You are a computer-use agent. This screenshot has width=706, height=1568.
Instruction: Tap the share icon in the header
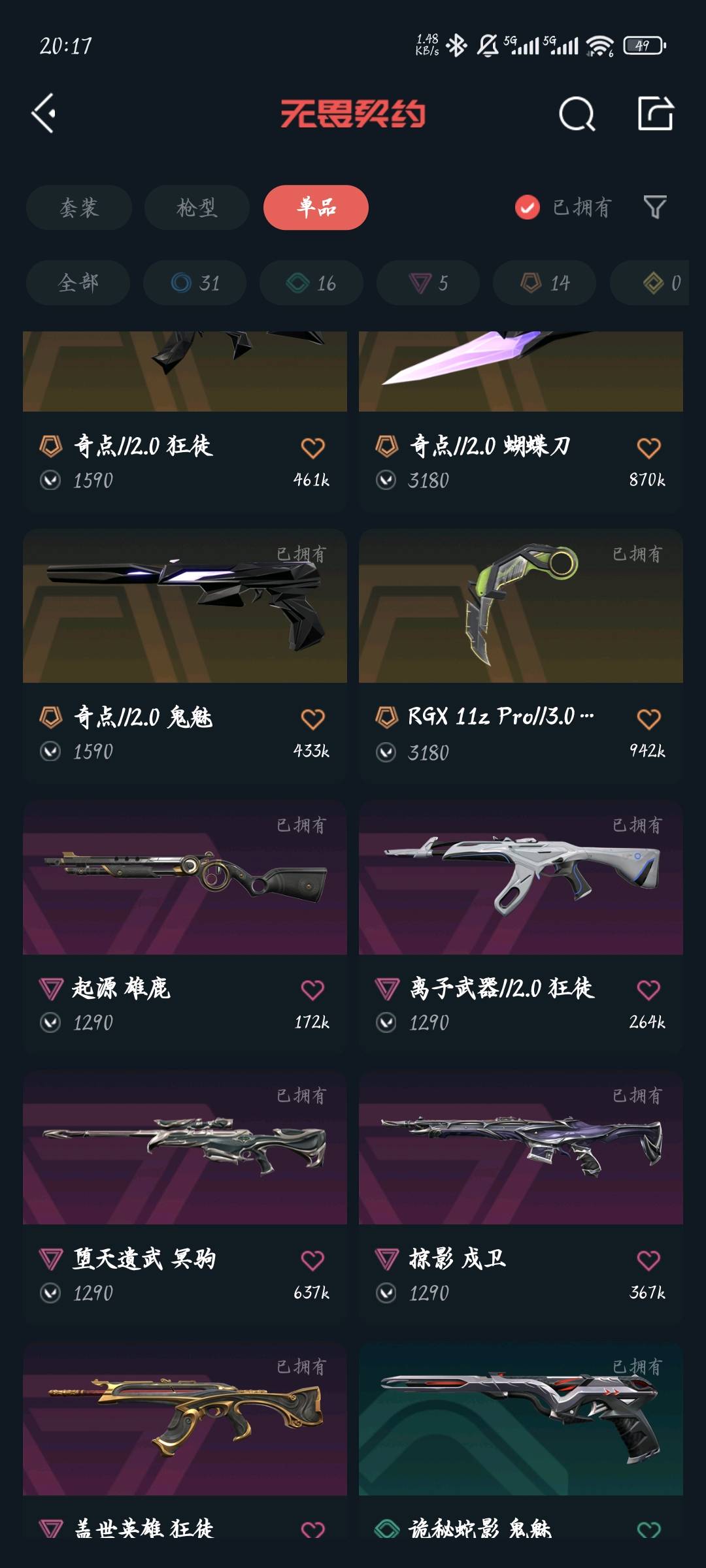click(x=656, y=114)
